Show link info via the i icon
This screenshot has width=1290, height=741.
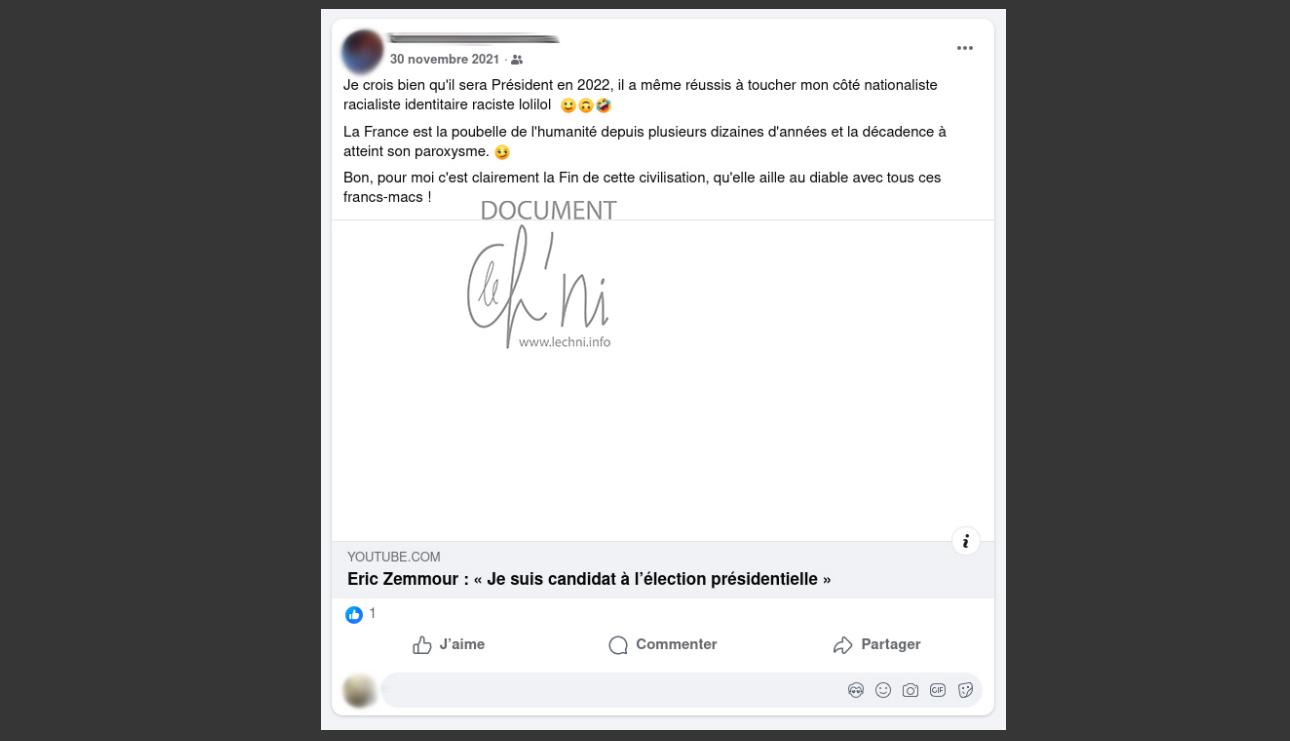(x=965, y=542)
